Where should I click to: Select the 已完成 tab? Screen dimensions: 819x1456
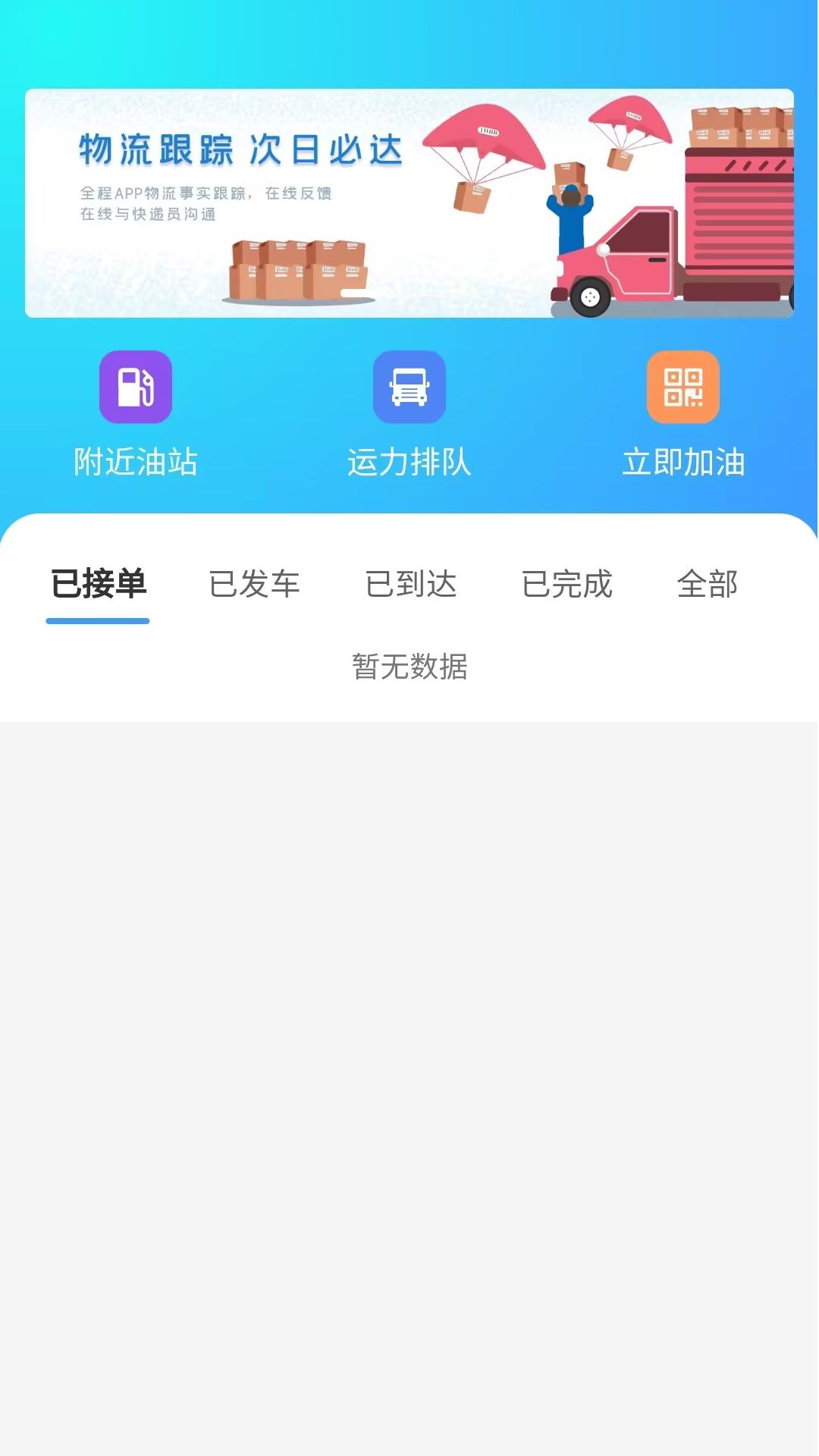point(567,584)
